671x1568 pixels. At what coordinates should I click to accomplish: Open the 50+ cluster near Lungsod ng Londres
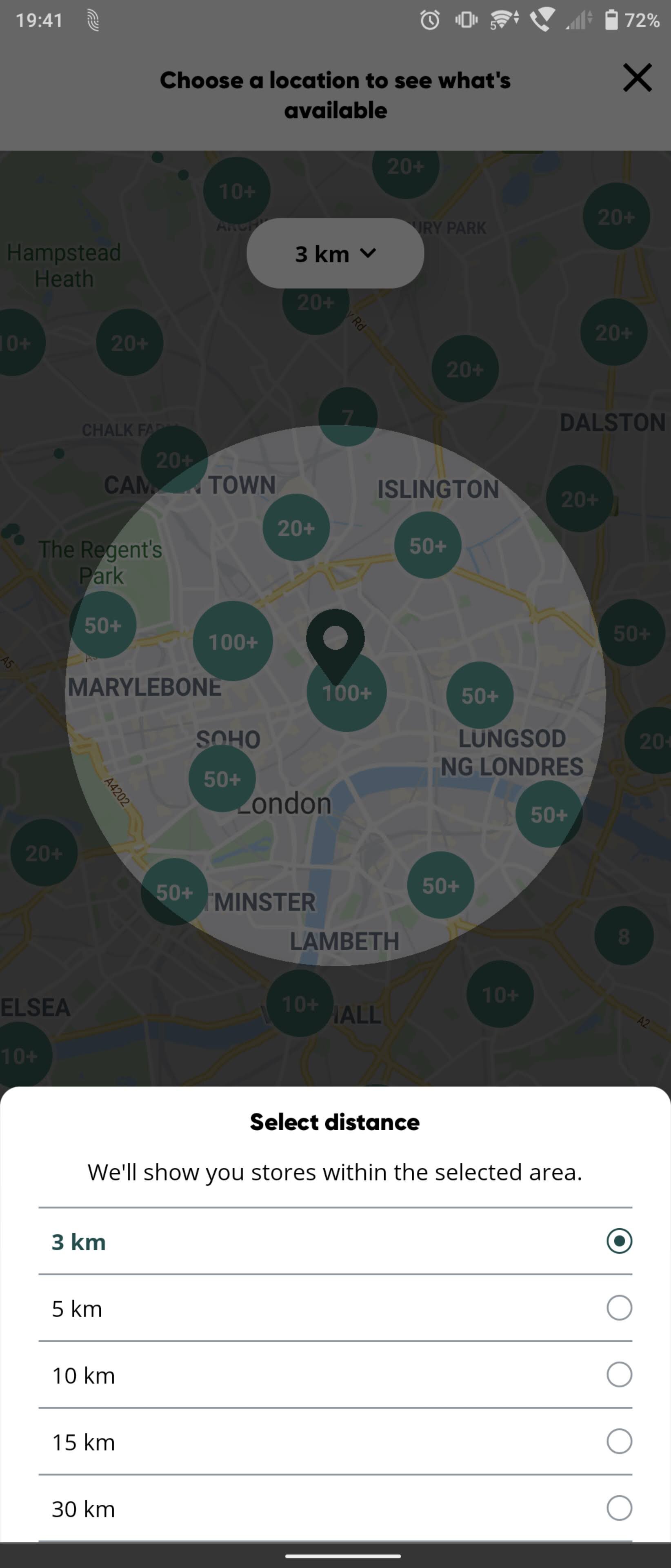[x=480, y=695]
